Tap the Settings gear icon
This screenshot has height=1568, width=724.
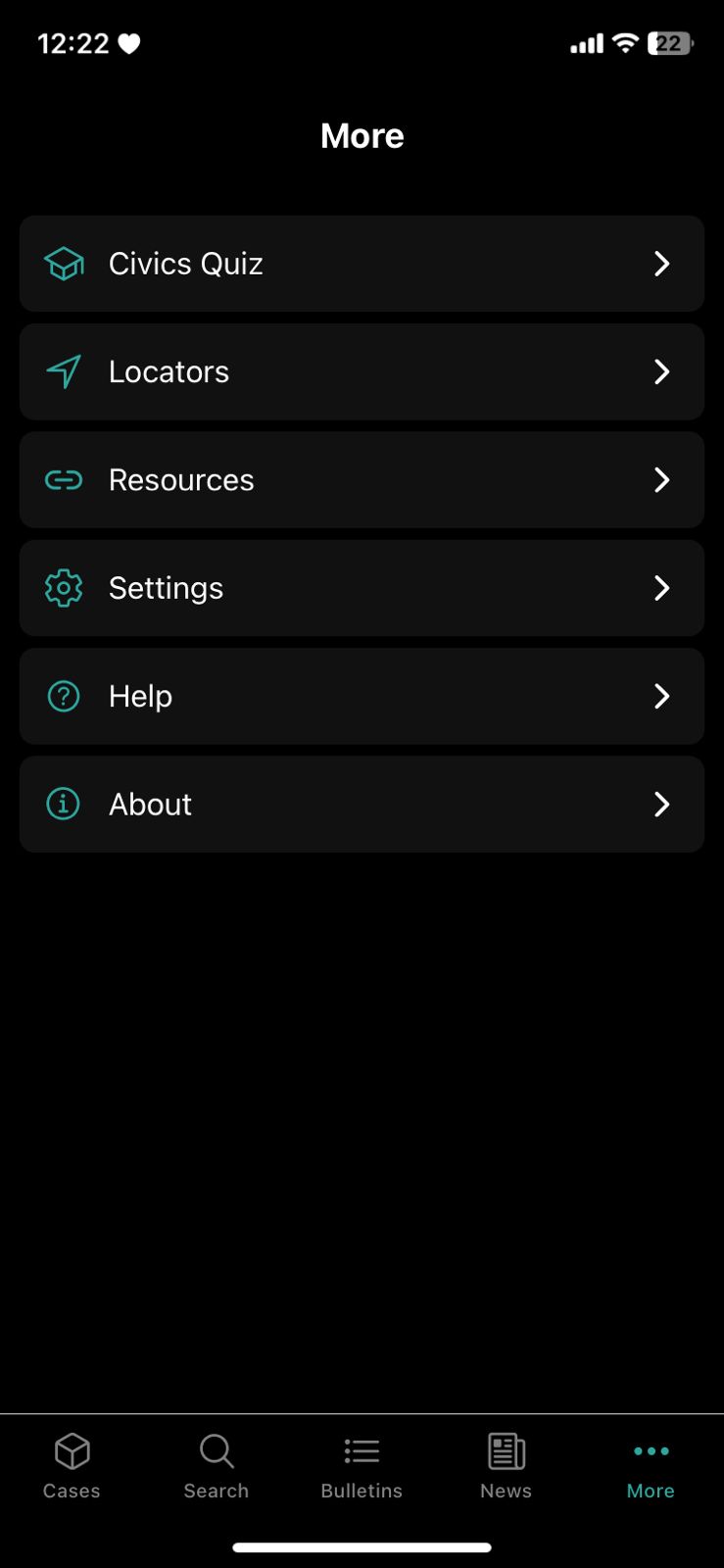click(63, 588)
